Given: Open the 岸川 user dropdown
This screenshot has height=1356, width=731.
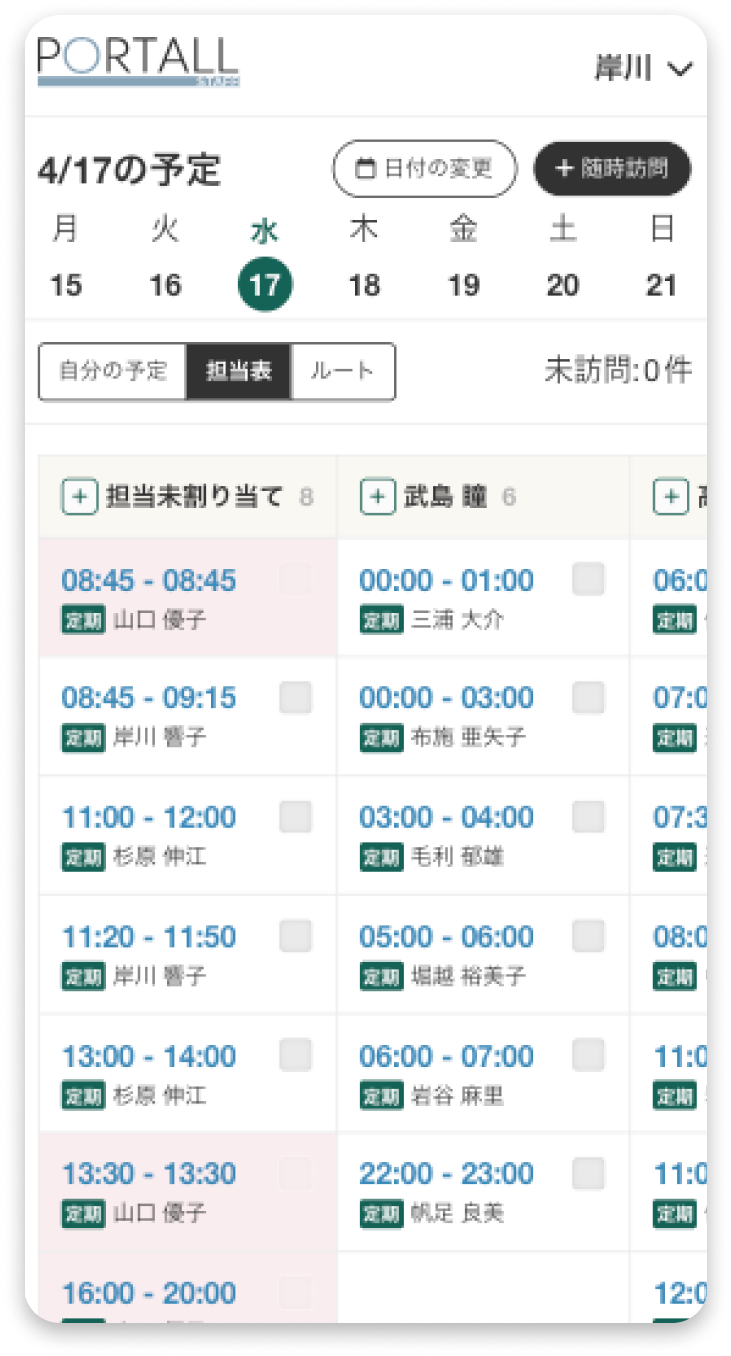Looking at the screenshot, I should pyautogui.click(x=643, y=69).
